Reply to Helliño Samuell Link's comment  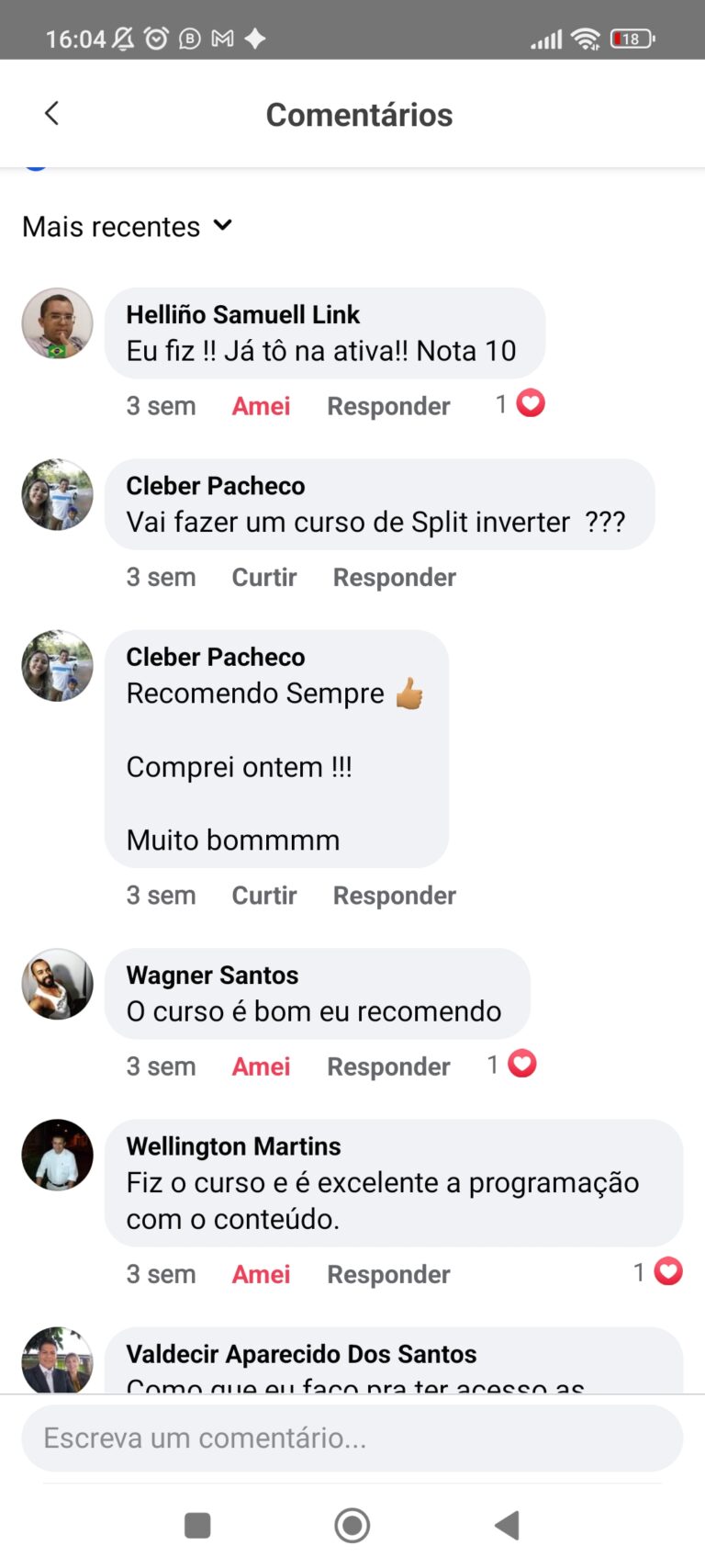click(388, 406)
